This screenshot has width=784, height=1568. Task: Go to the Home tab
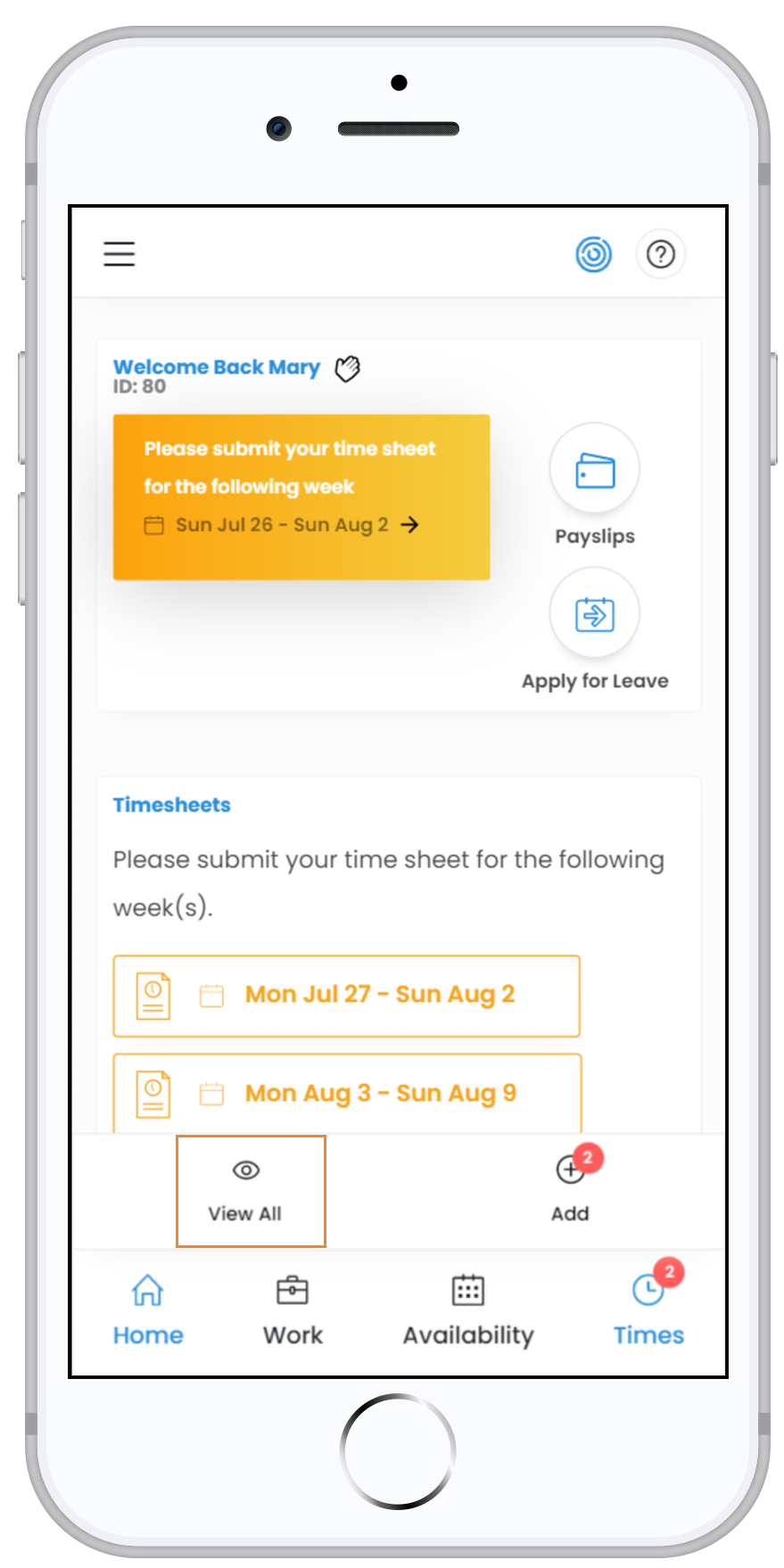[x=148, y=1310]
